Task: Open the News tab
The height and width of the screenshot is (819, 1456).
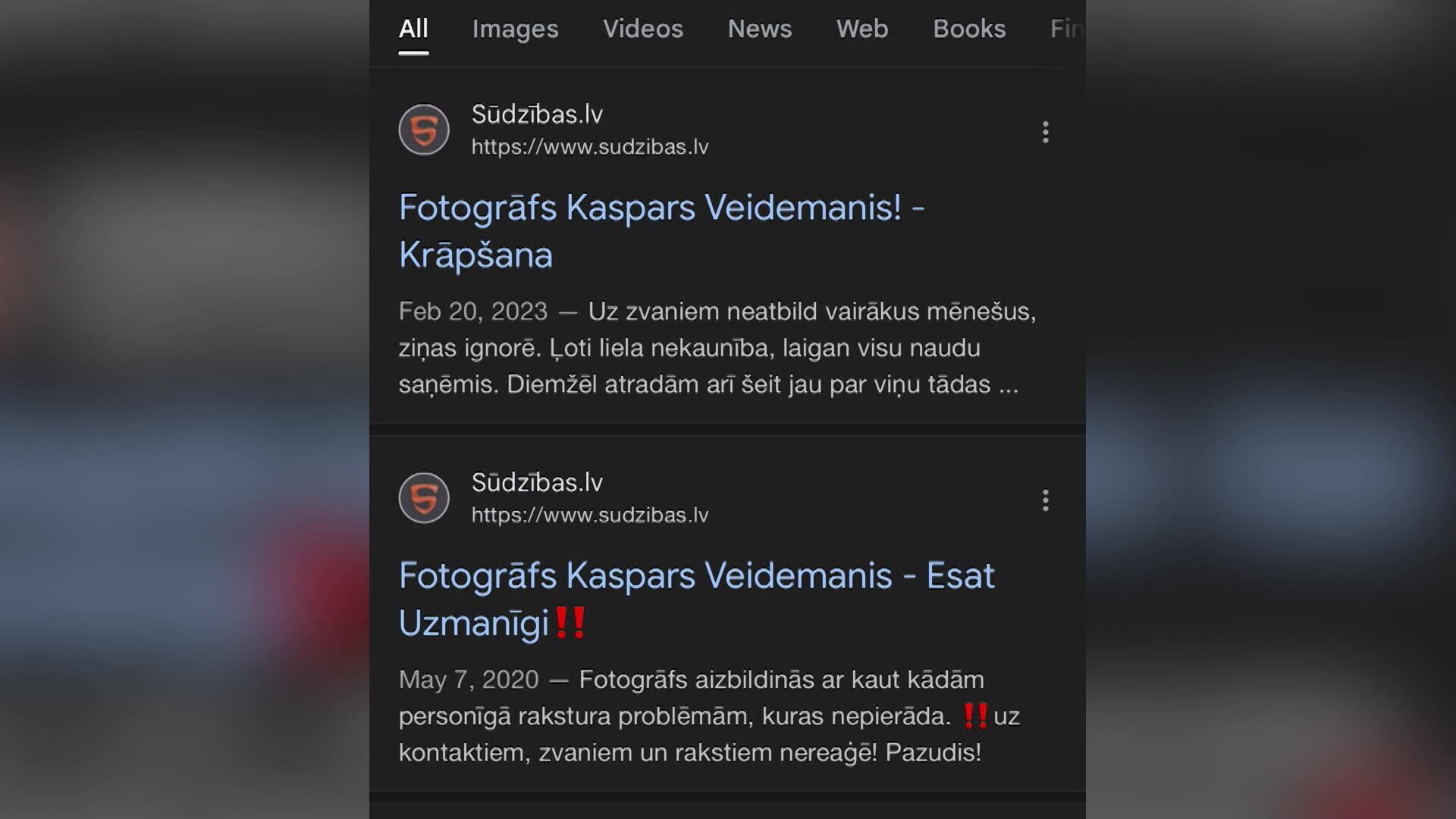Action: coord(760,29)
